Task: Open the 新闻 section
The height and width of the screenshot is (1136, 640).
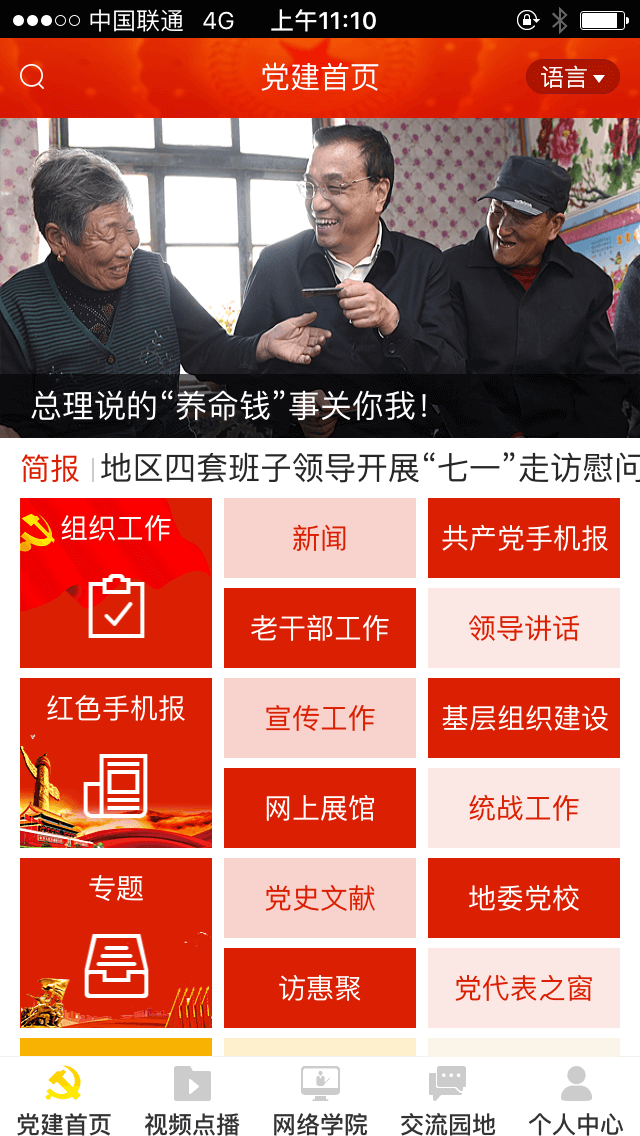Action: (x=320, y=538)
